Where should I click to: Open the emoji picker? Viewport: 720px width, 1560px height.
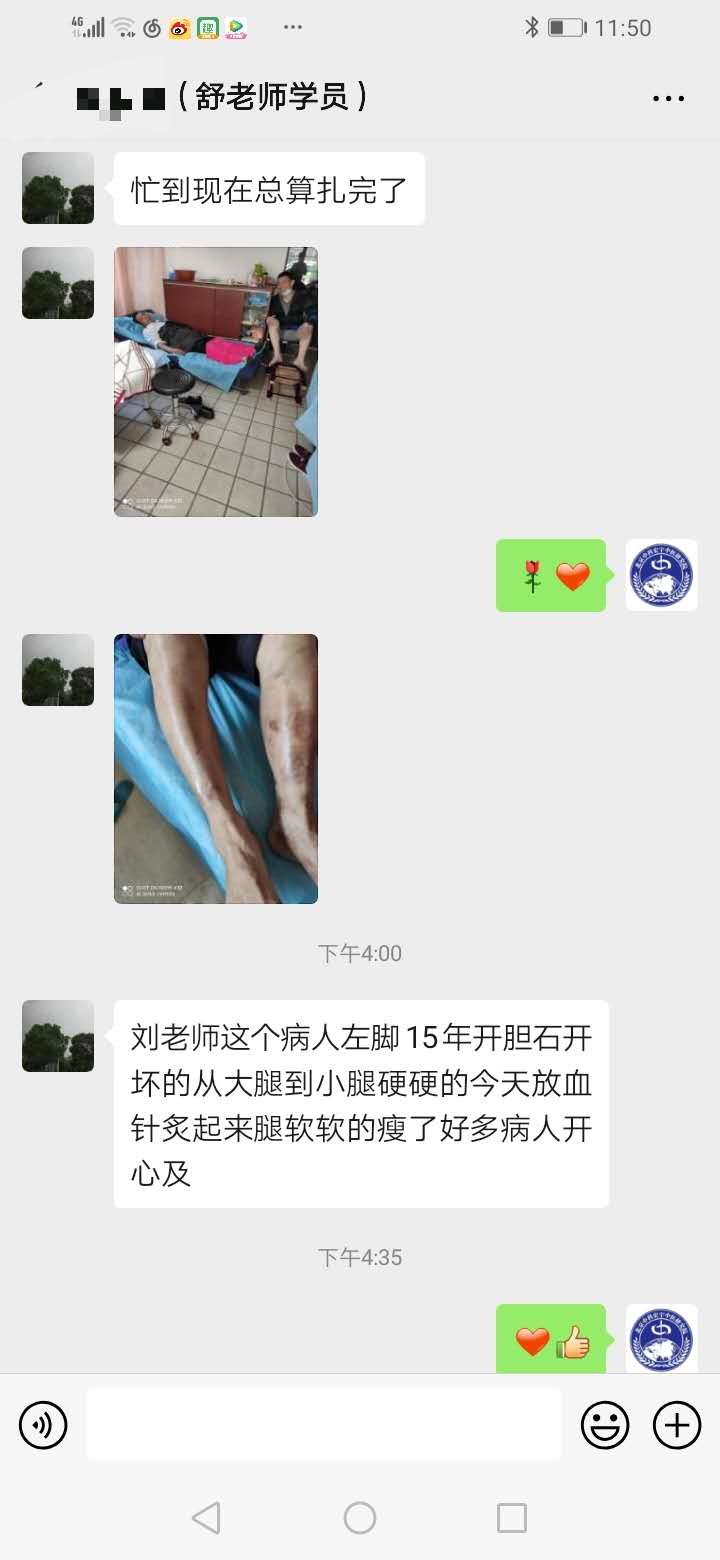[605, 1425]
